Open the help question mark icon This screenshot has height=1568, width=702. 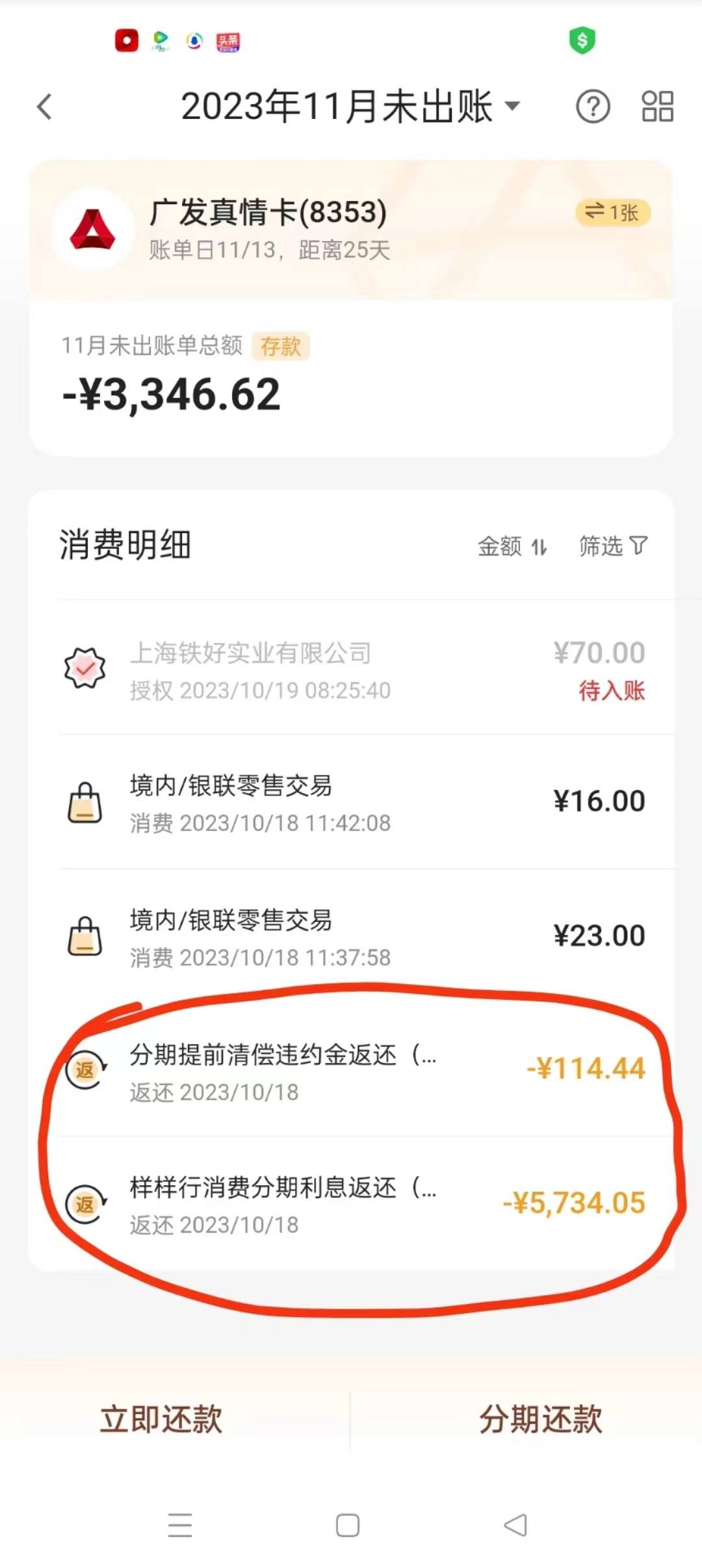(592, 107)
